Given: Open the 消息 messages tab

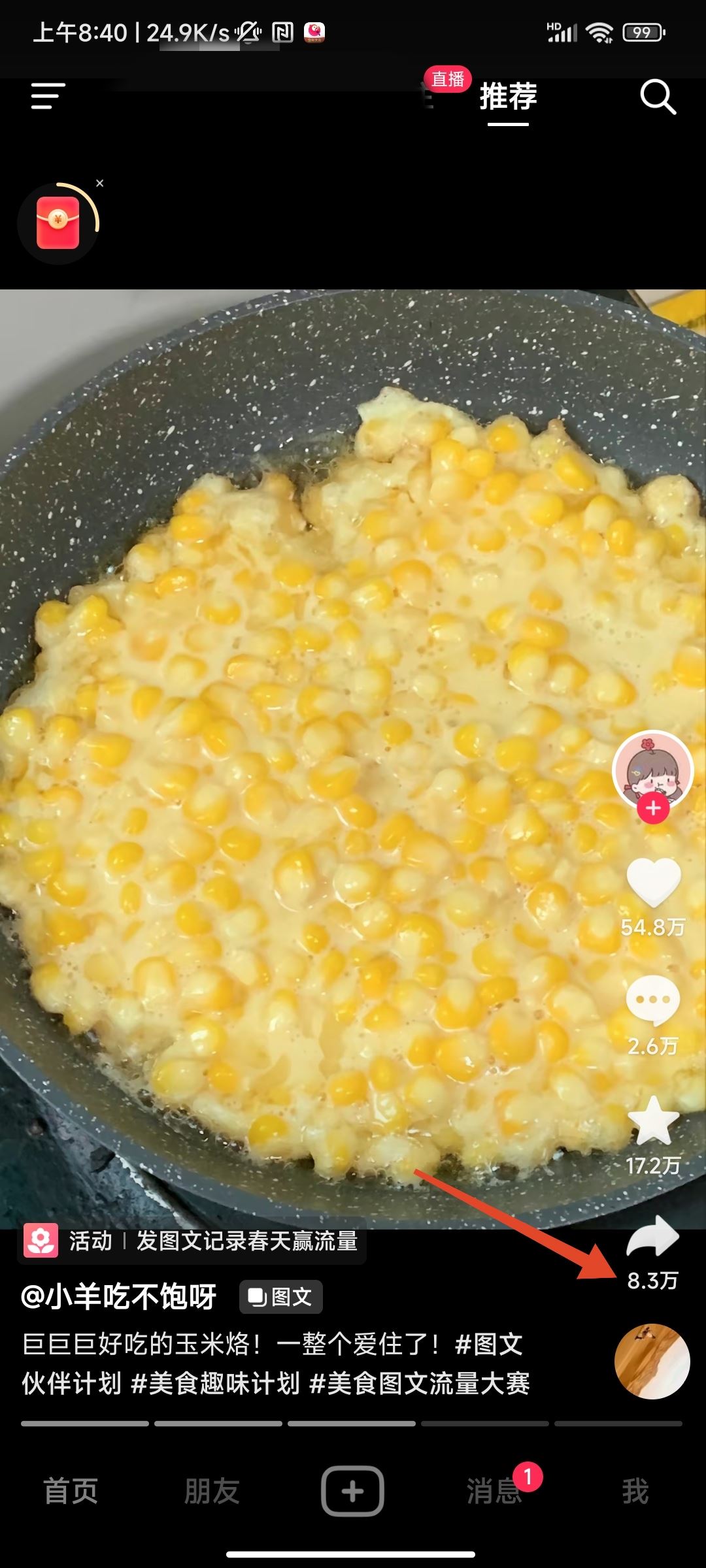Looking at the screenshot, I should pos(494,1492).
